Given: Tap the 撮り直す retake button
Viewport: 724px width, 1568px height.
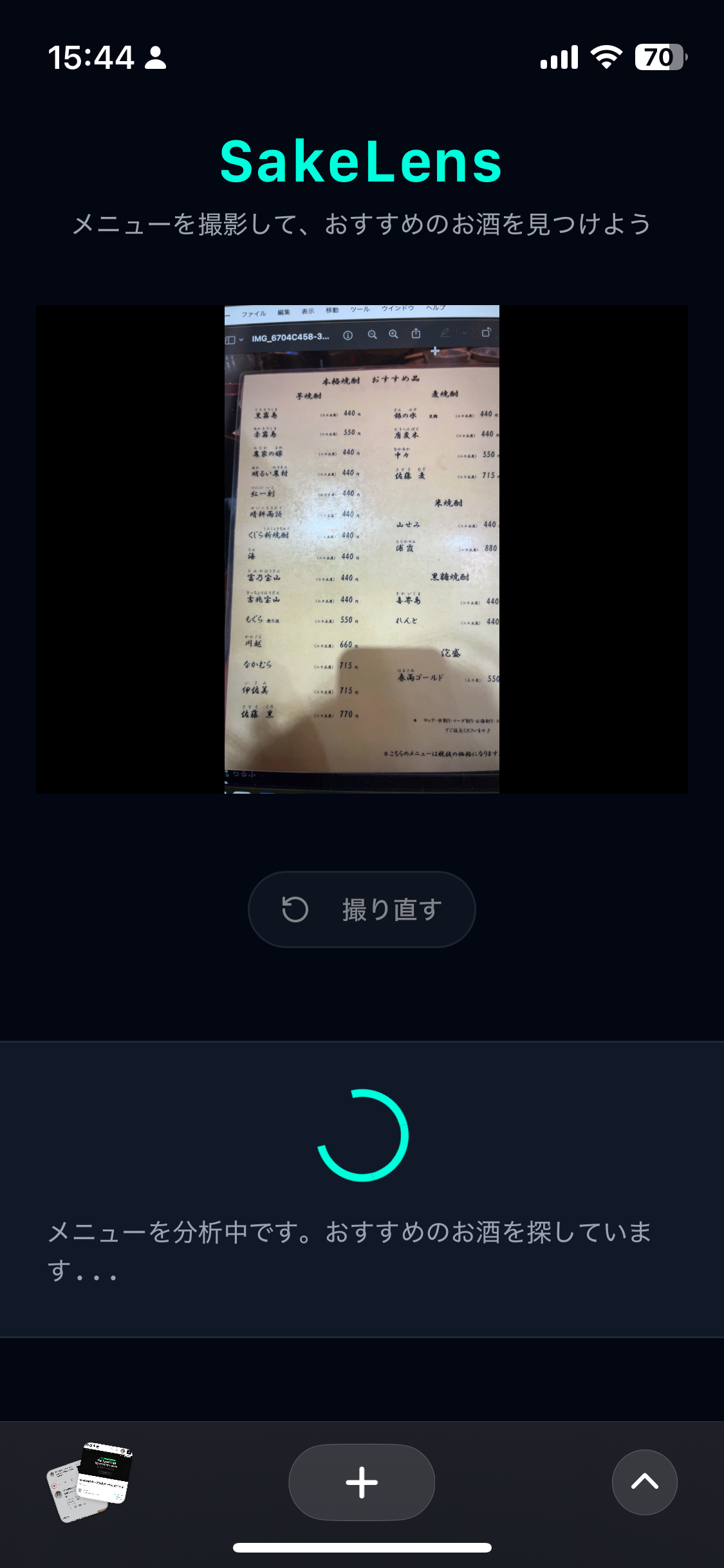Looking at the screenshot, I should [x=362, y=909].
